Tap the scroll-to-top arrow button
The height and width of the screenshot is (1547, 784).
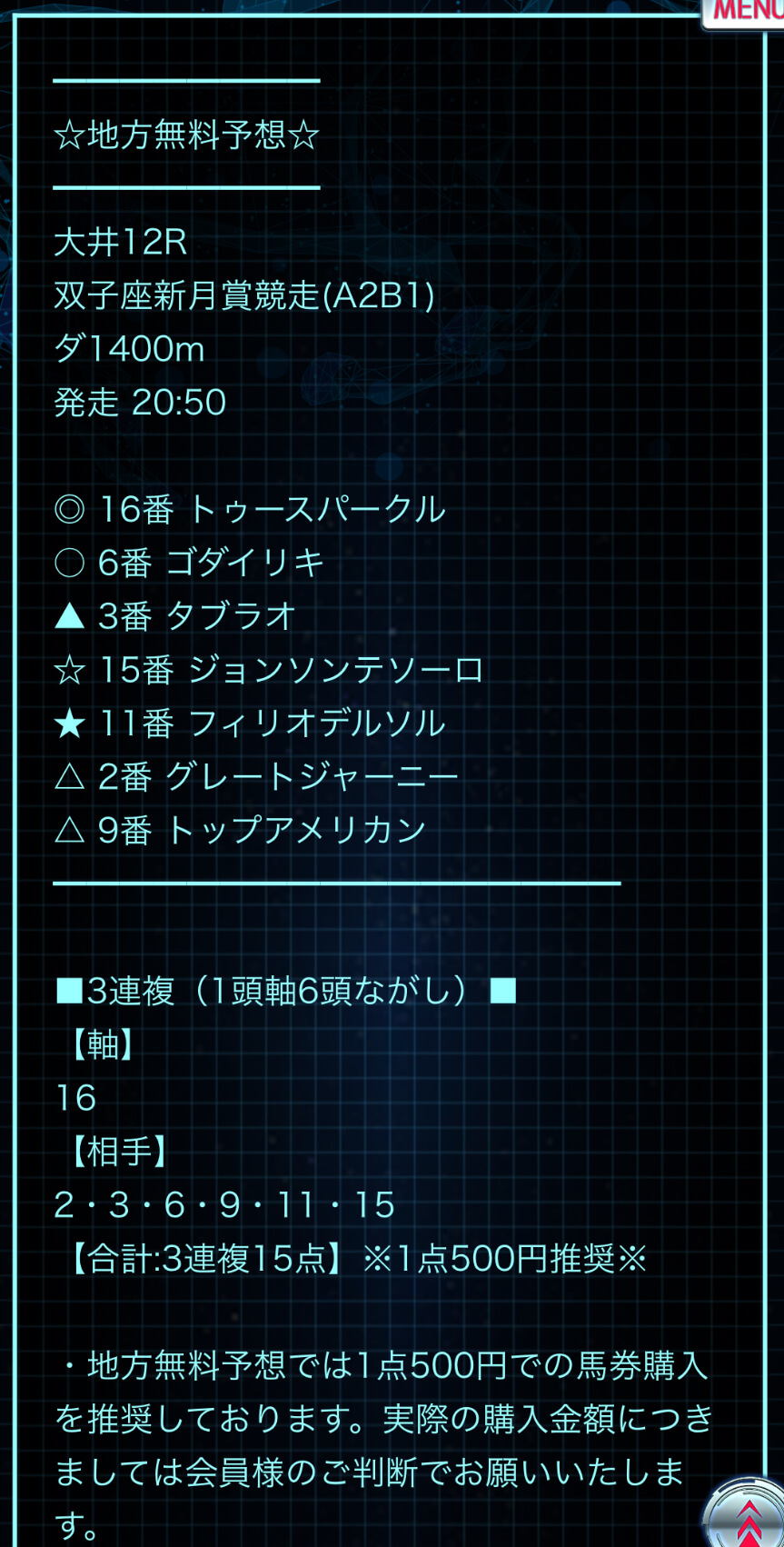pos(745,1513)
